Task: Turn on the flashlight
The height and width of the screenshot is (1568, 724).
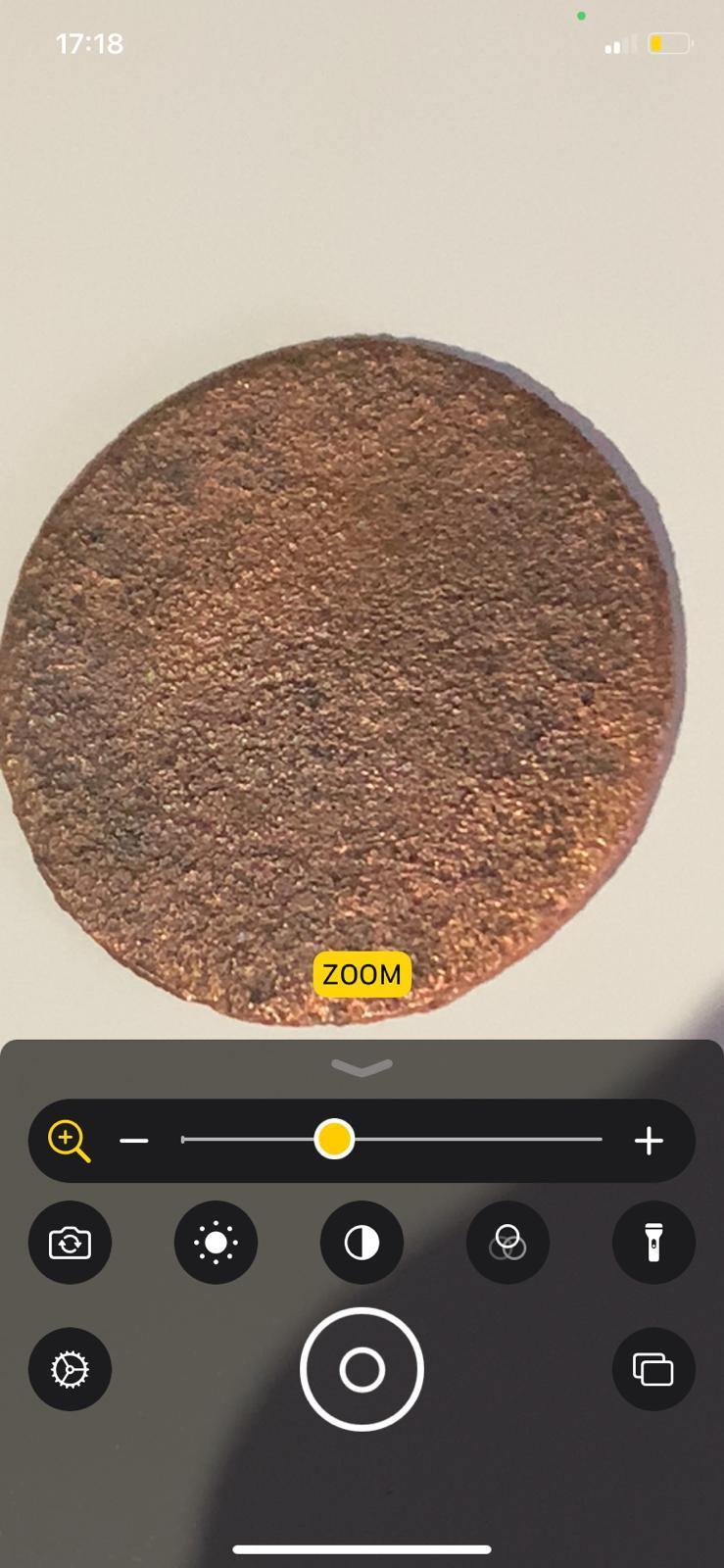Action: [x=653, y=1243]
